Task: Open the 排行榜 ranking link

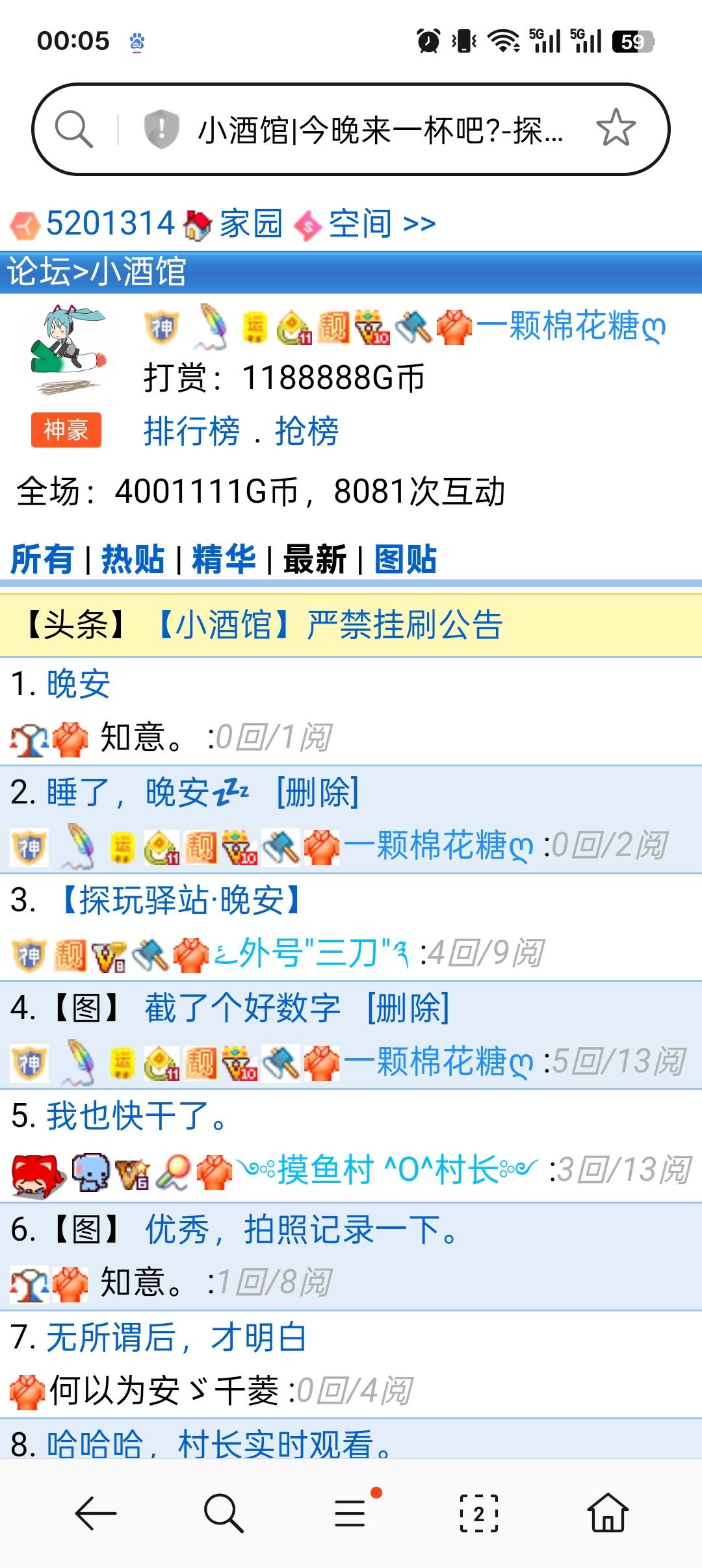Action: pyautogui.click(x=191, y=431)
